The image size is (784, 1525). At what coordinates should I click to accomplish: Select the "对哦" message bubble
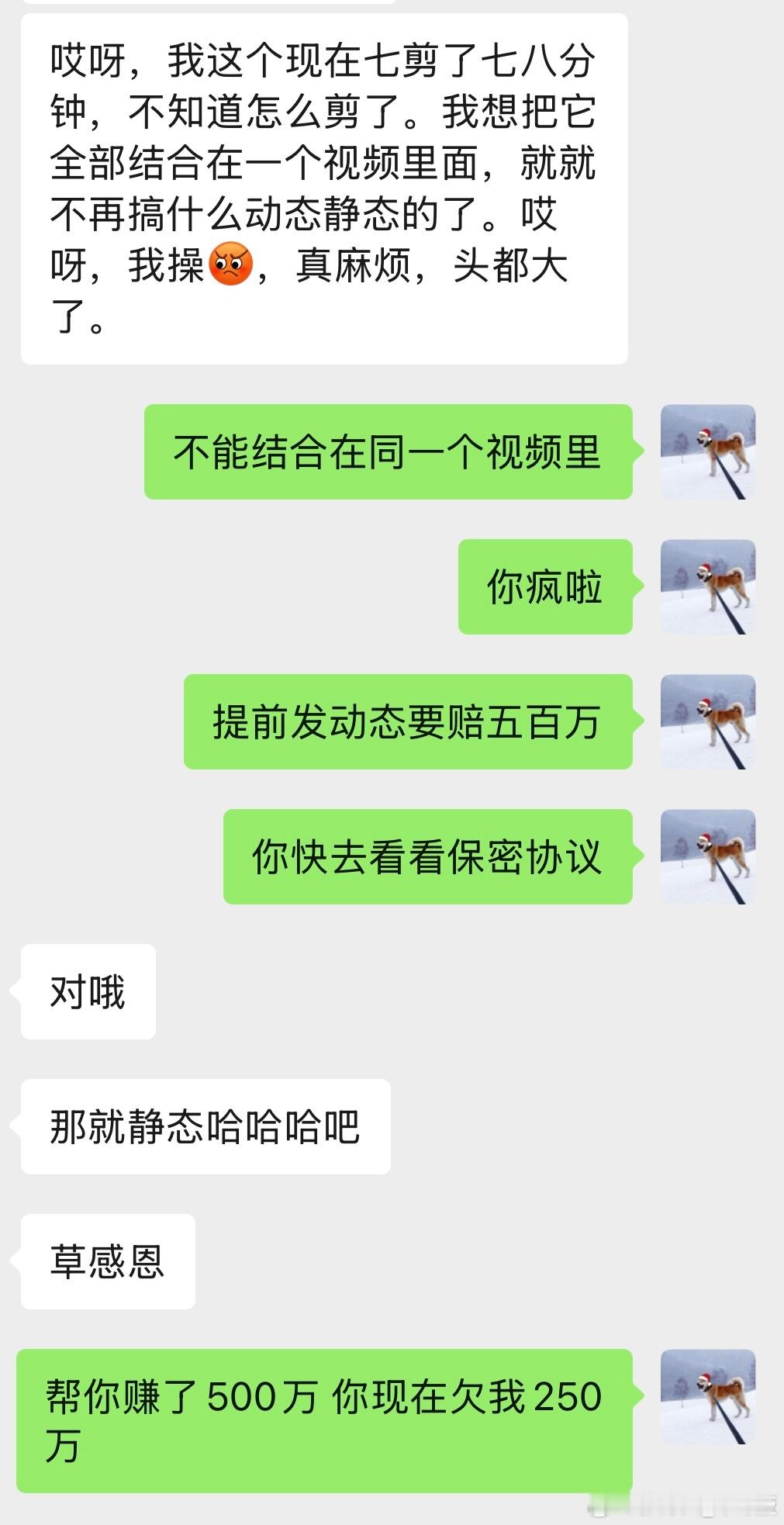click(85, 991)
